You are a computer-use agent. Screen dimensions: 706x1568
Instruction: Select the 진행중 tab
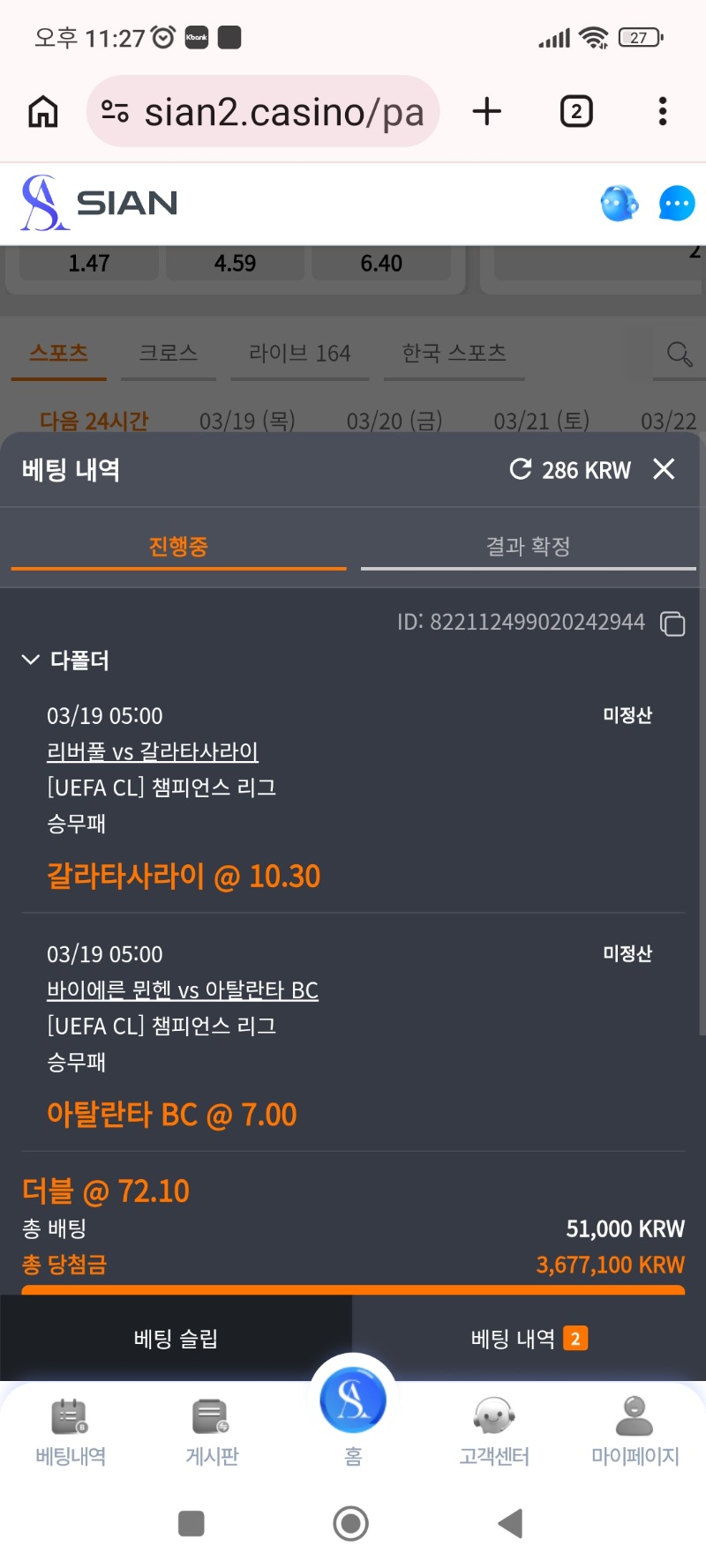pos(178,547)
